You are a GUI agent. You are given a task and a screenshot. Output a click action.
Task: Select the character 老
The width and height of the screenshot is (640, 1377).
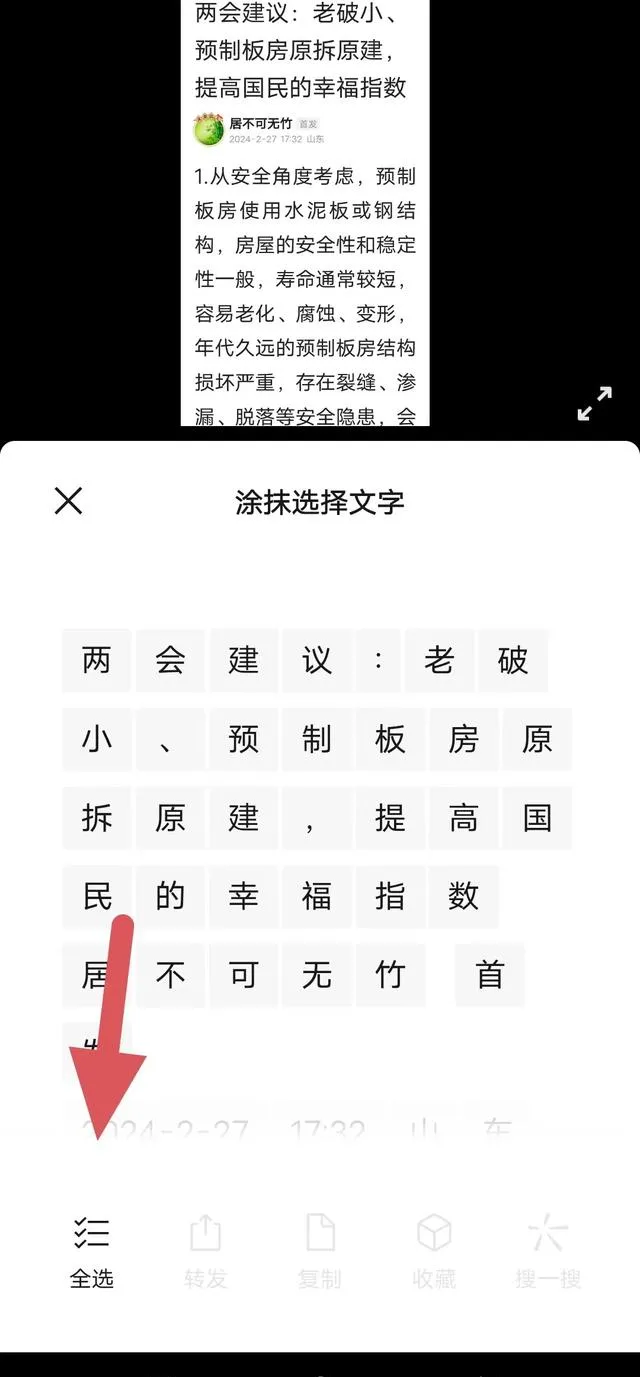[x=439, y=661]
